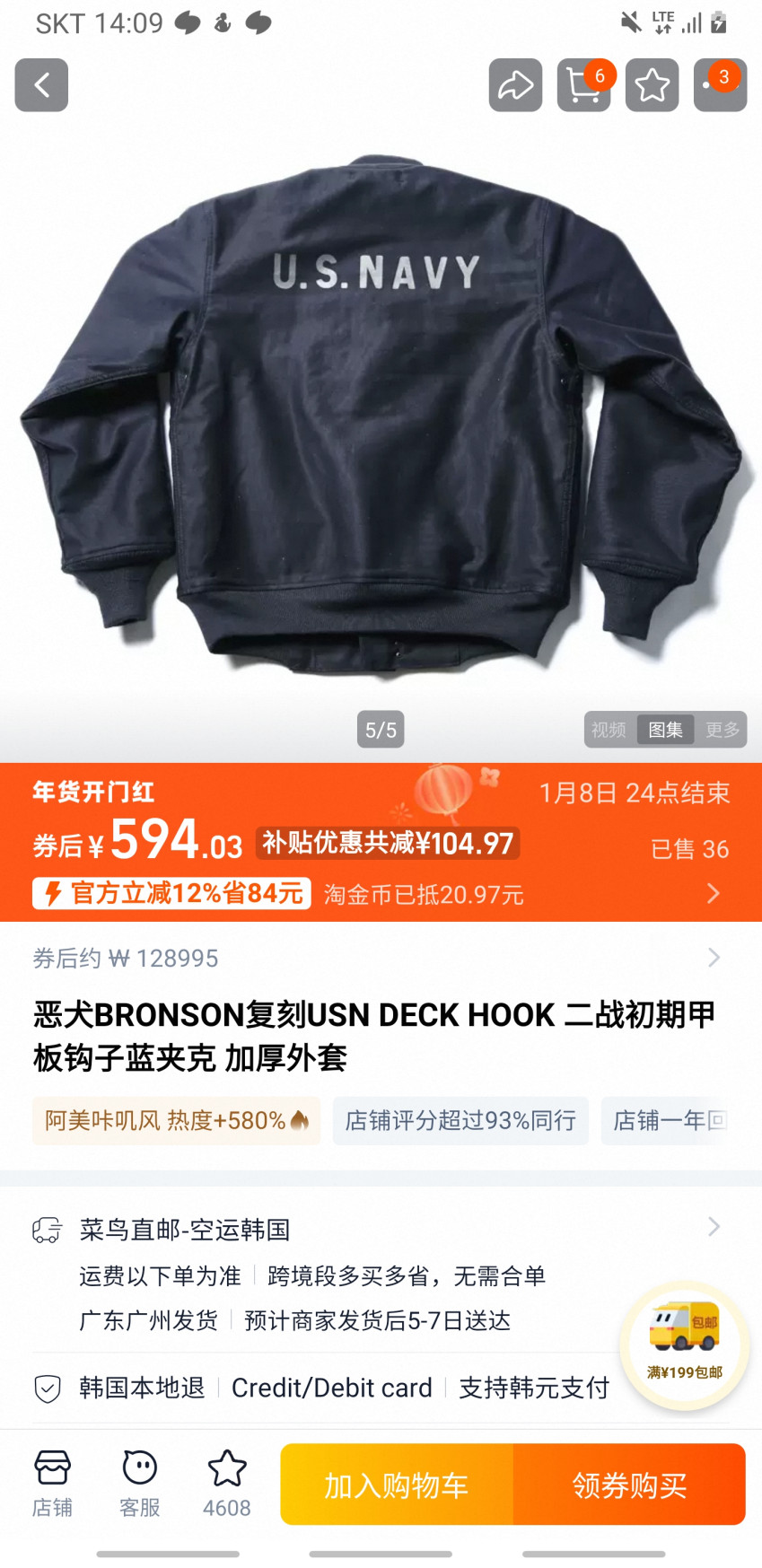Tap the 阿美咔叽风 热度+580% tag
The width and height of the screenshot is (762, 1568).
[176, 1120]
